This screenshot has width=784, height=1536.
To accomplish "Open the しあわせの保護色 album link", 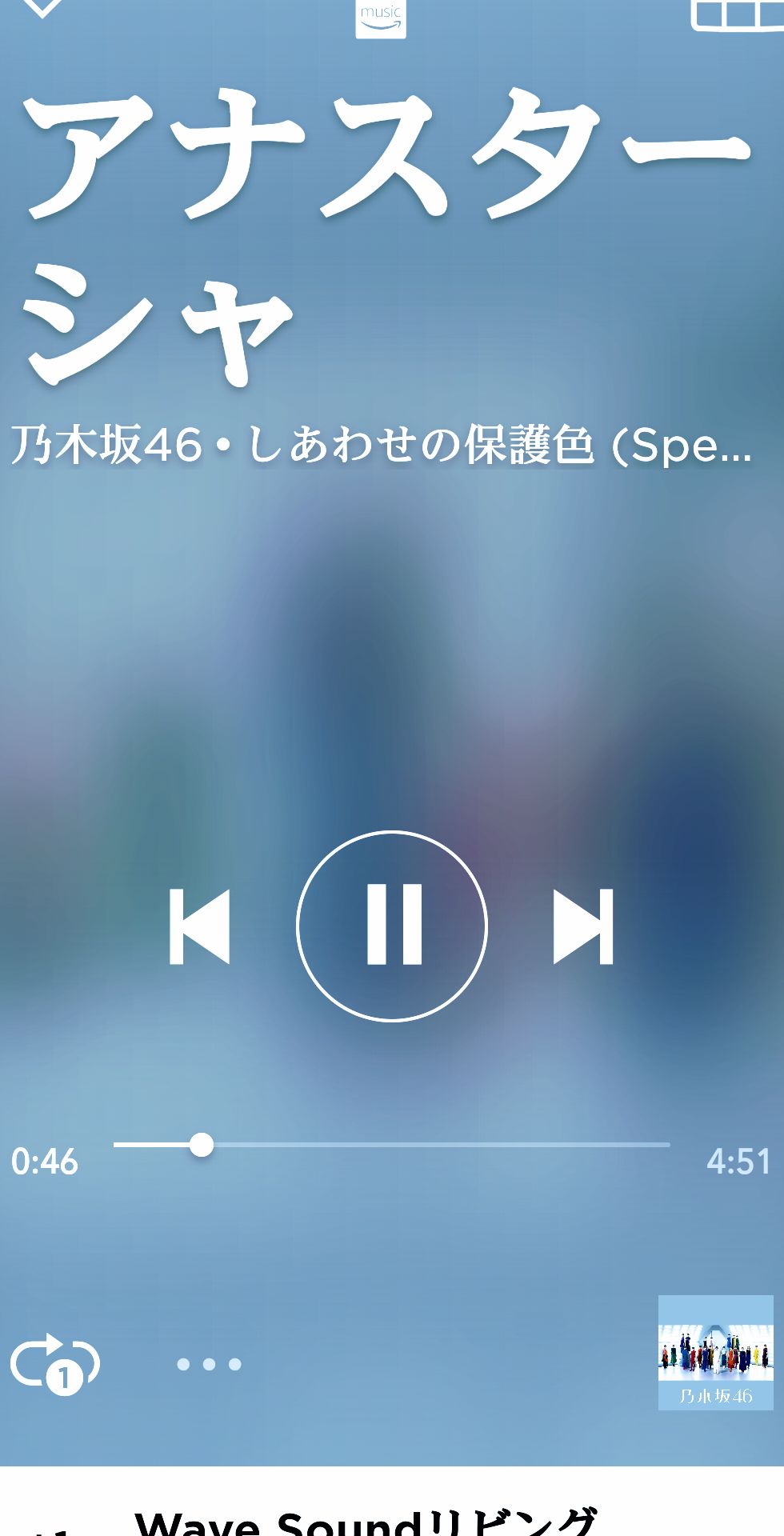I will tap(496, 446).
